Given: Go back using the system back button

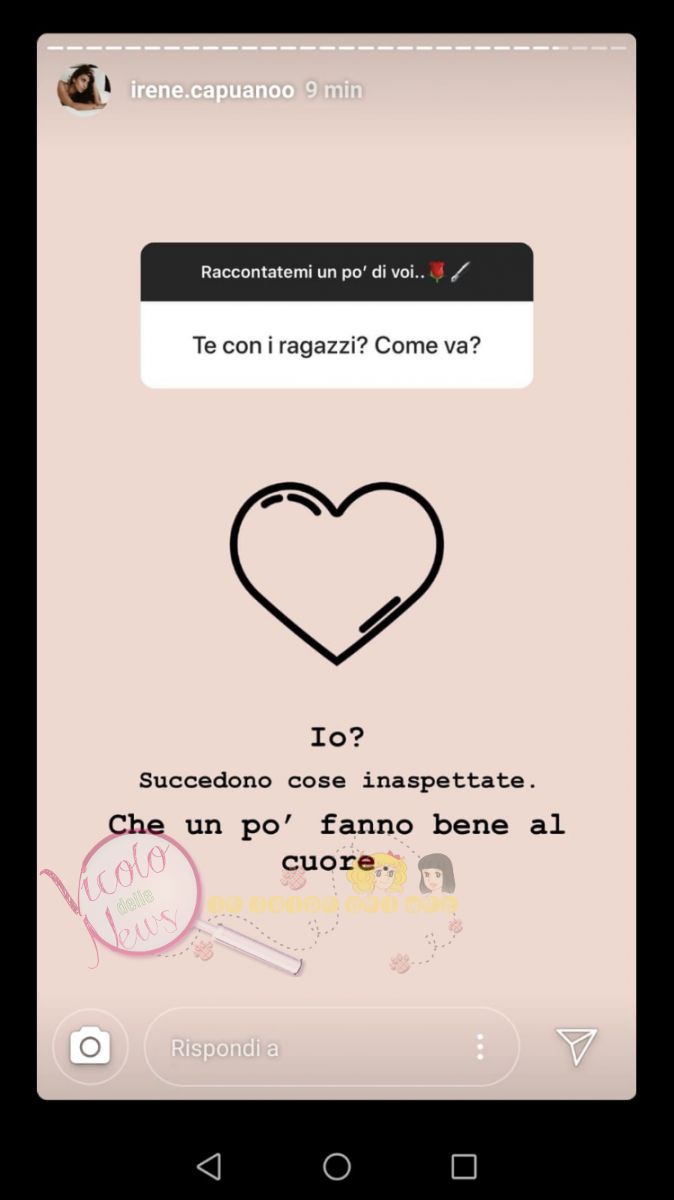Looking at the screenshot, I should [209, 1166].
